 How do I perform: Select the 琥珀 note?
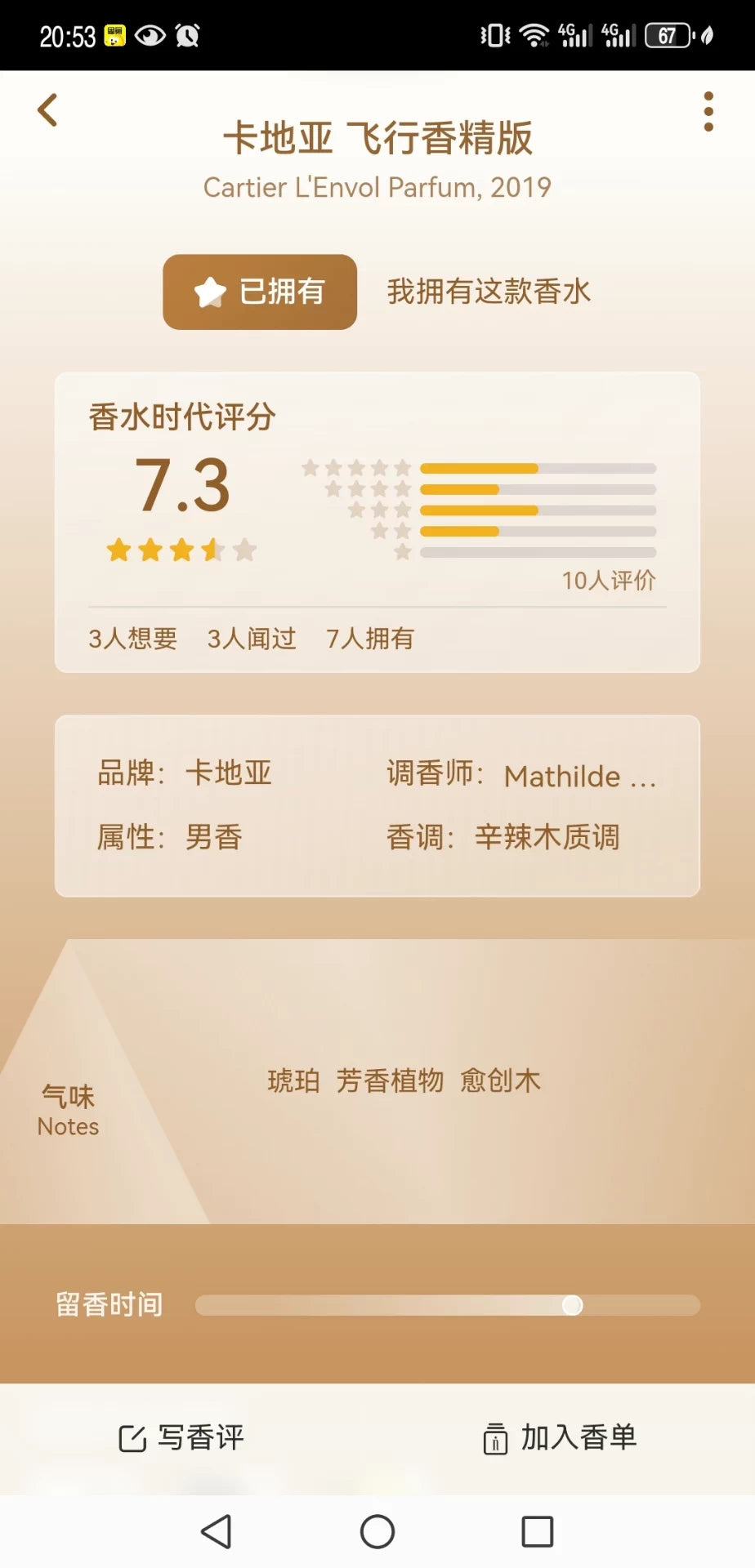click(x=293, y=1080)
